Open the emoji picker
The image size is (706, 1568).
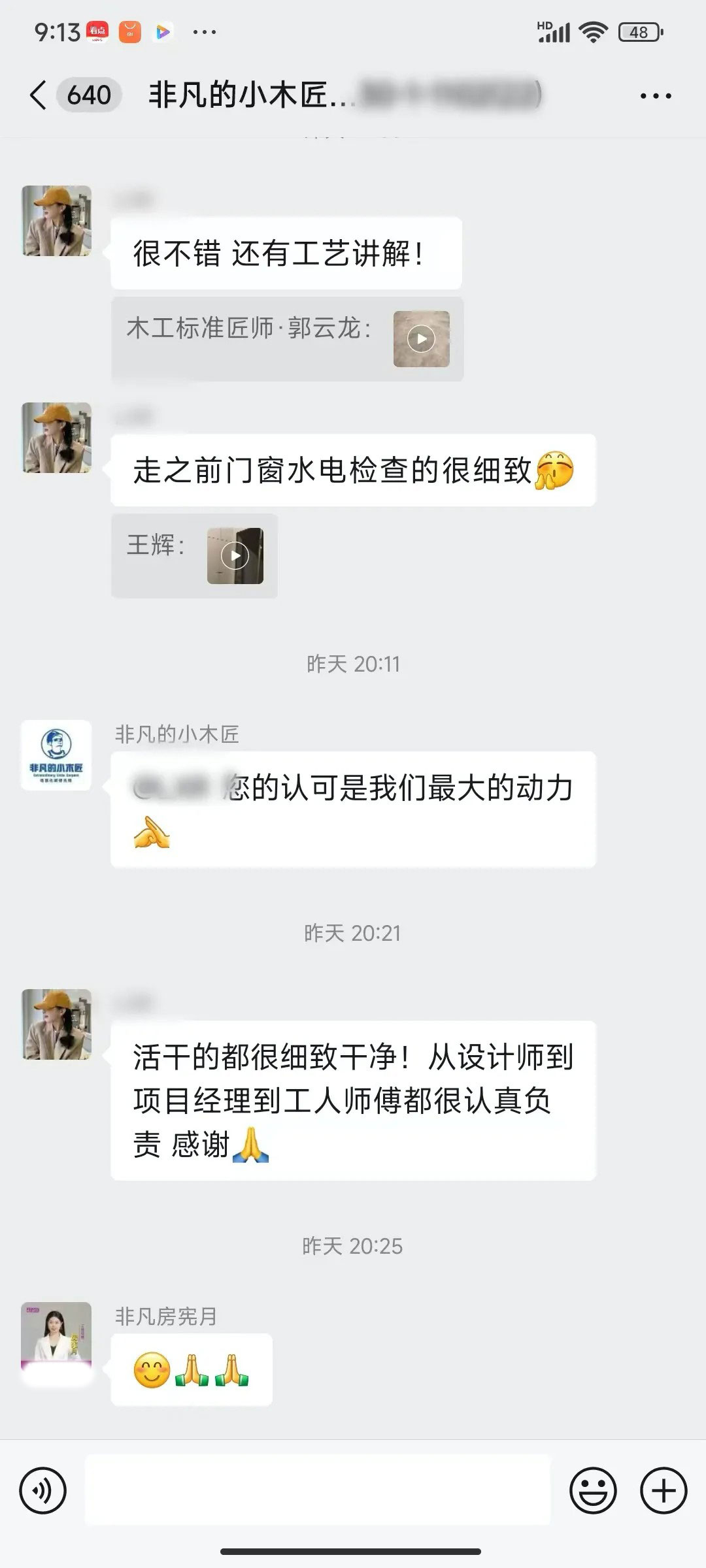pyautogui.click(x=593, y=1491)
